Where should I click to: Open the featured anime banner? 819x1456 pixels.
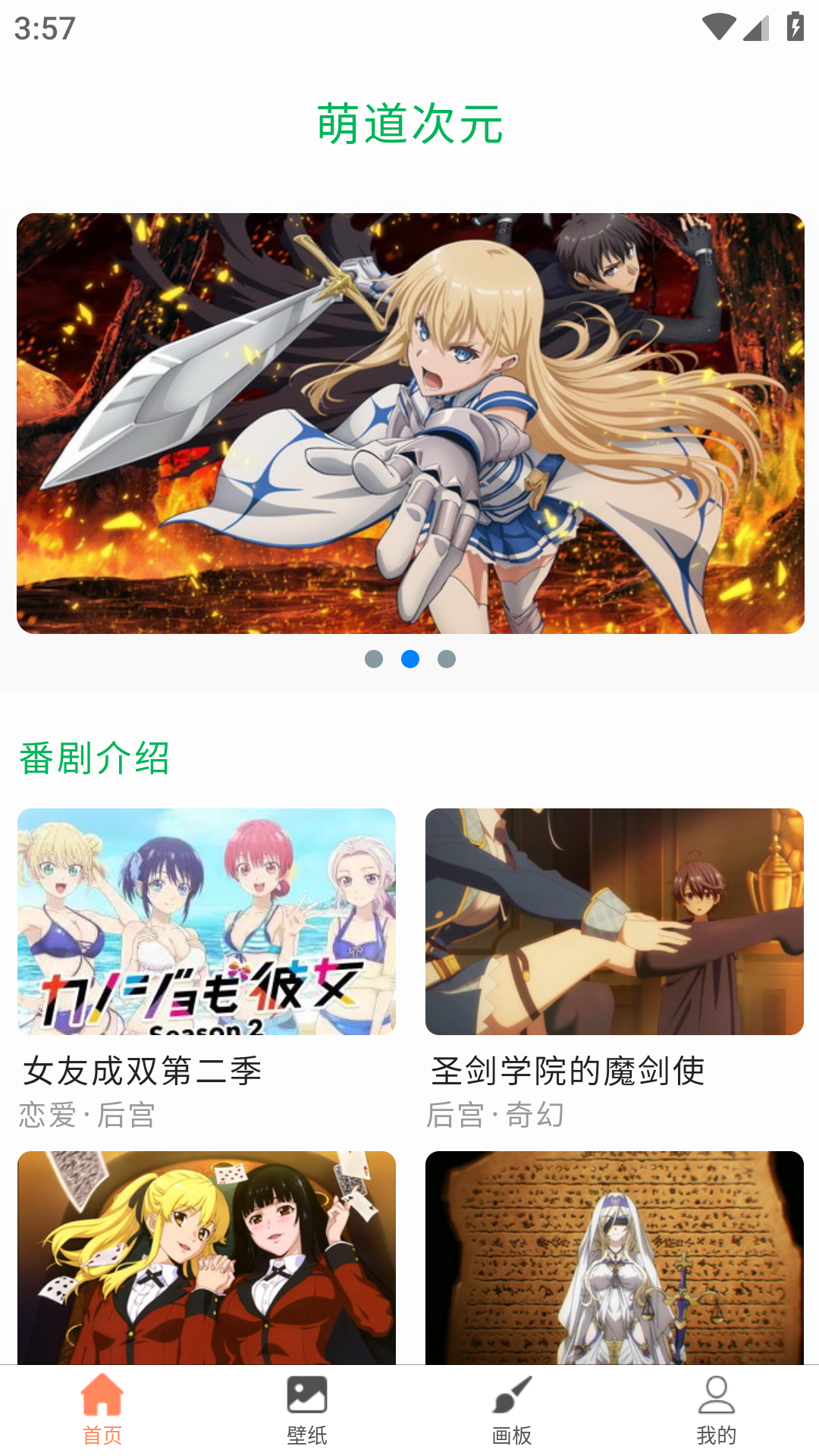tap(410, 423)
